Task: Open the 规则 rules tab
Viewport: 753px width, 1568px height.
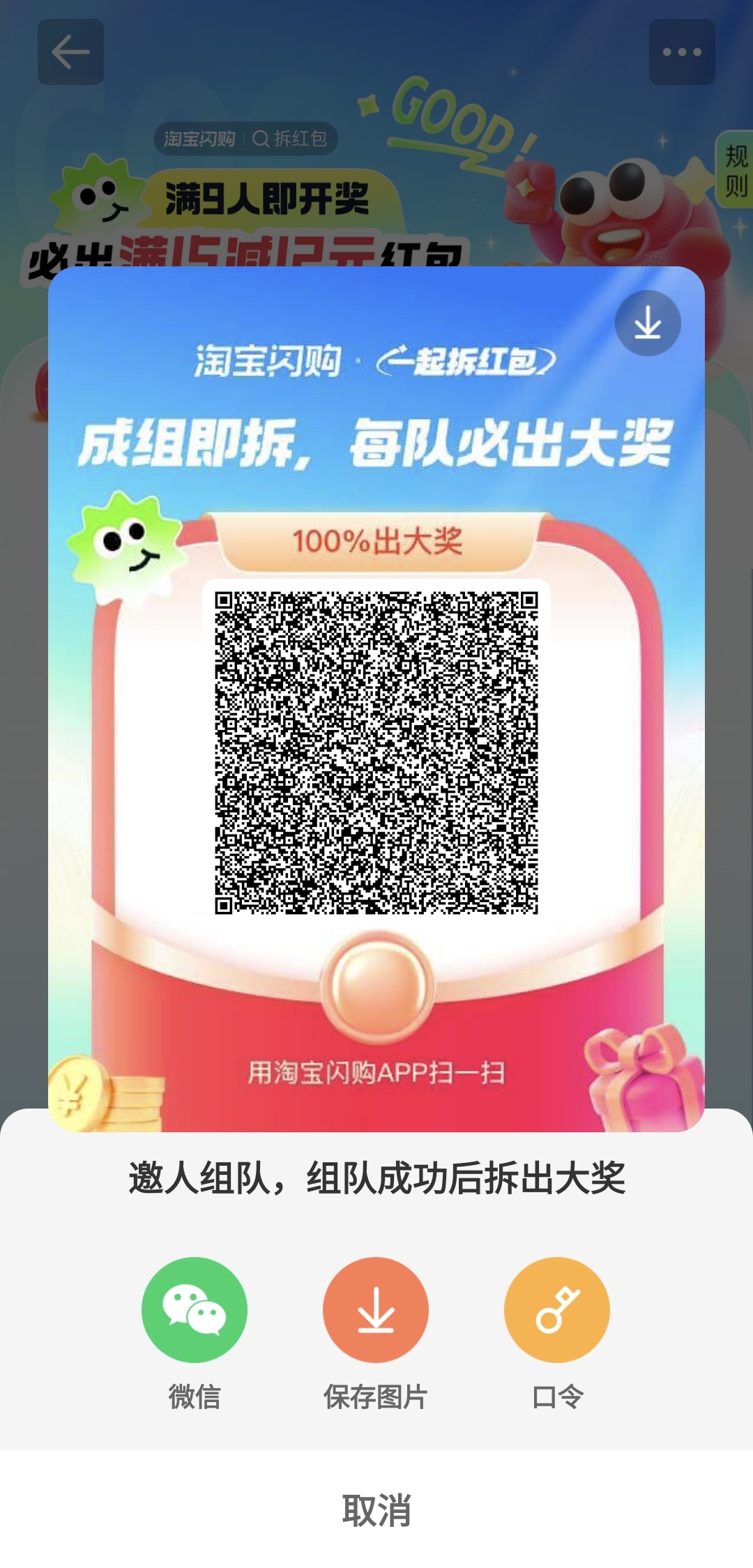Action: click(x=736, y=171)
